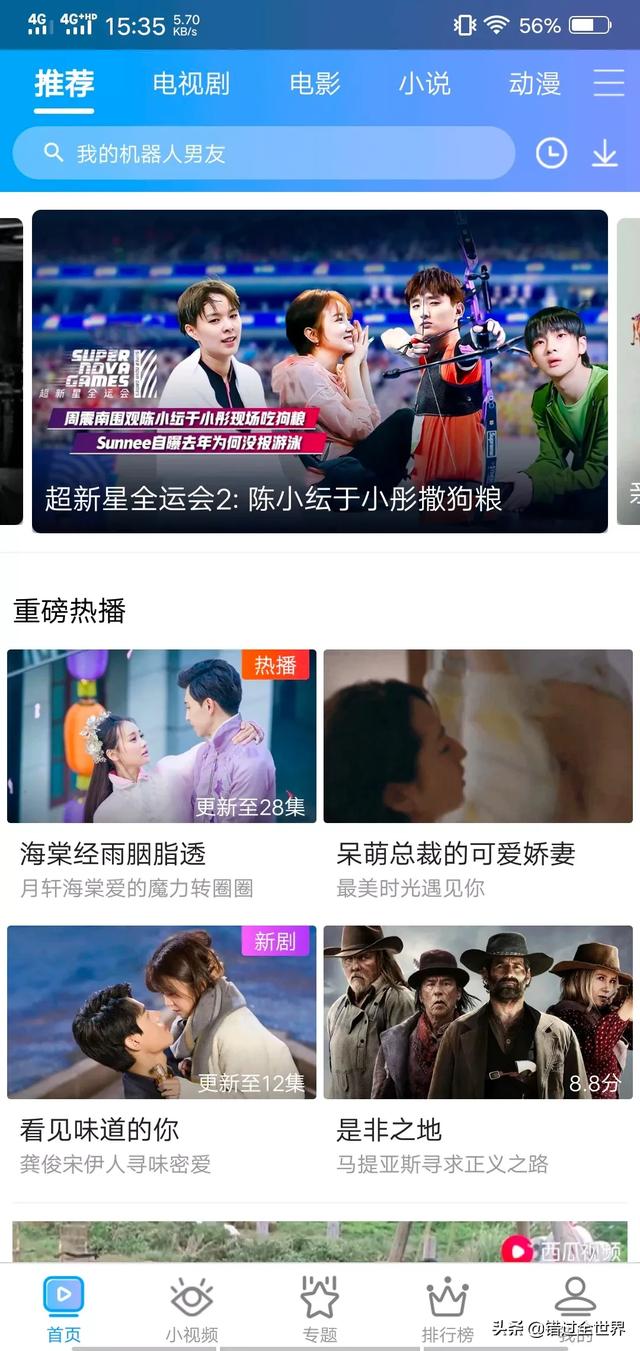Tap the search box with 我的机器人男友
Image resolution: width=640 pixels, height=1351 pixels.
point(263,153)
